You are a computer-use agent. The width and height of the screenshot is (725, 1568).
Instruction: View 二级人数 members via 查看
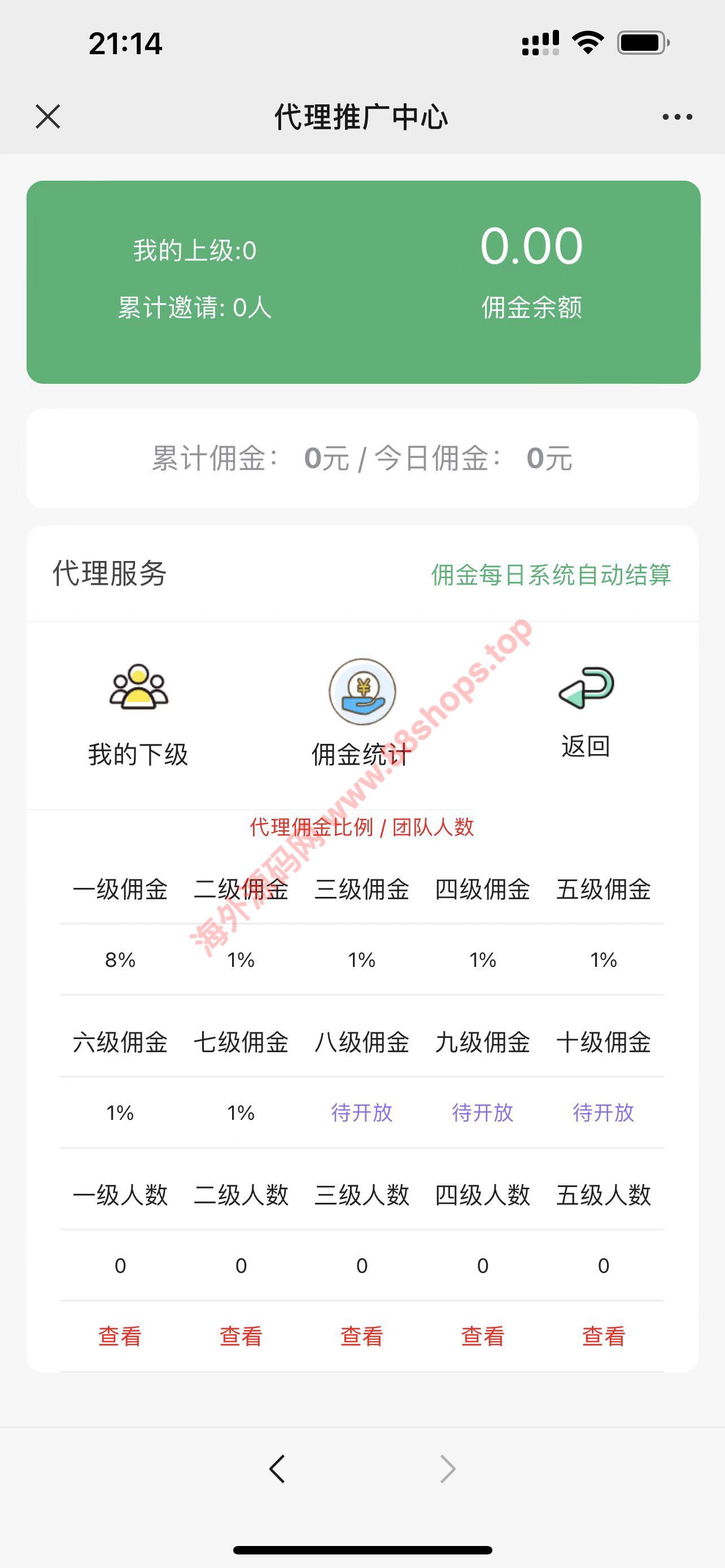click(x=241, y=1336)
